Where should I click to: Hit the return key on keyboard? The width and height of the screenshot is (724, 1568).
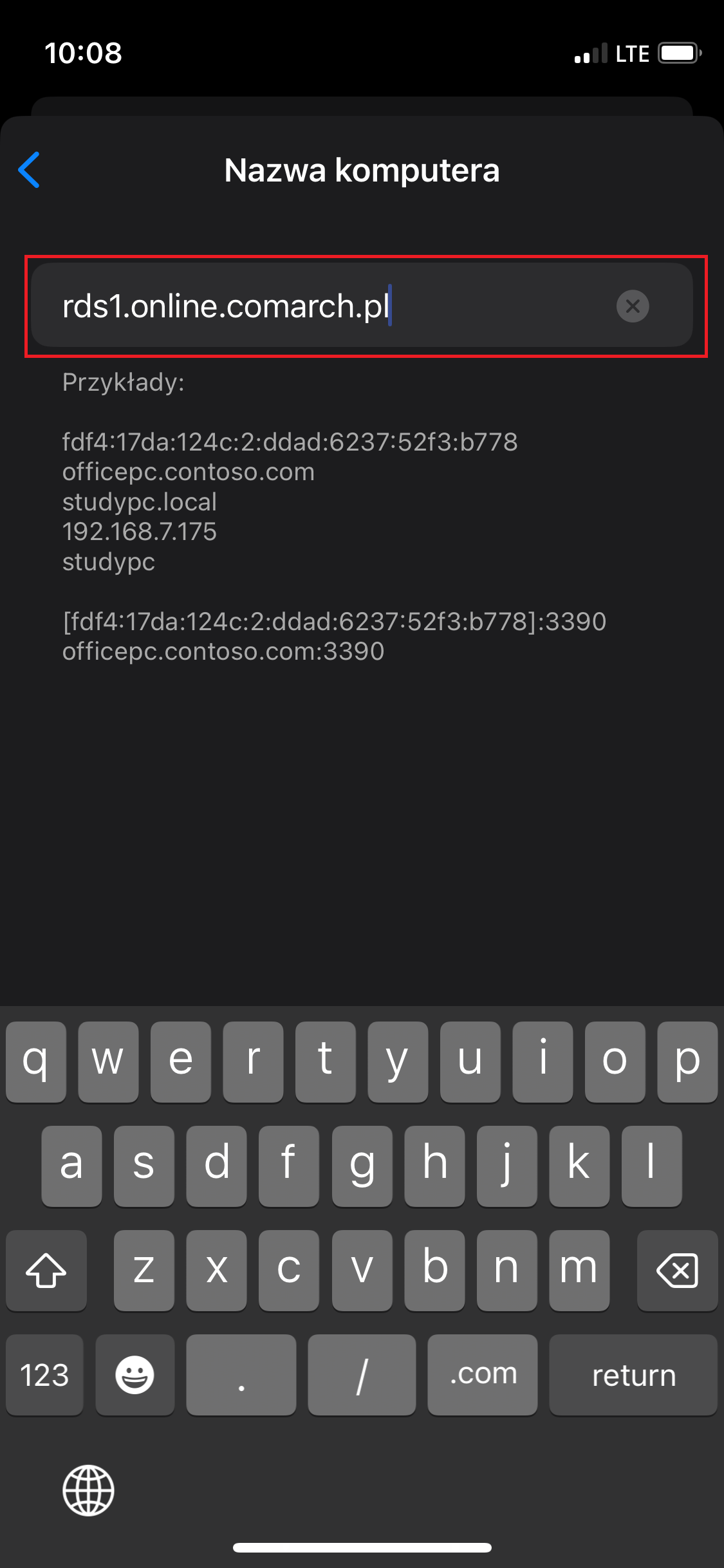click(633, 1375)
